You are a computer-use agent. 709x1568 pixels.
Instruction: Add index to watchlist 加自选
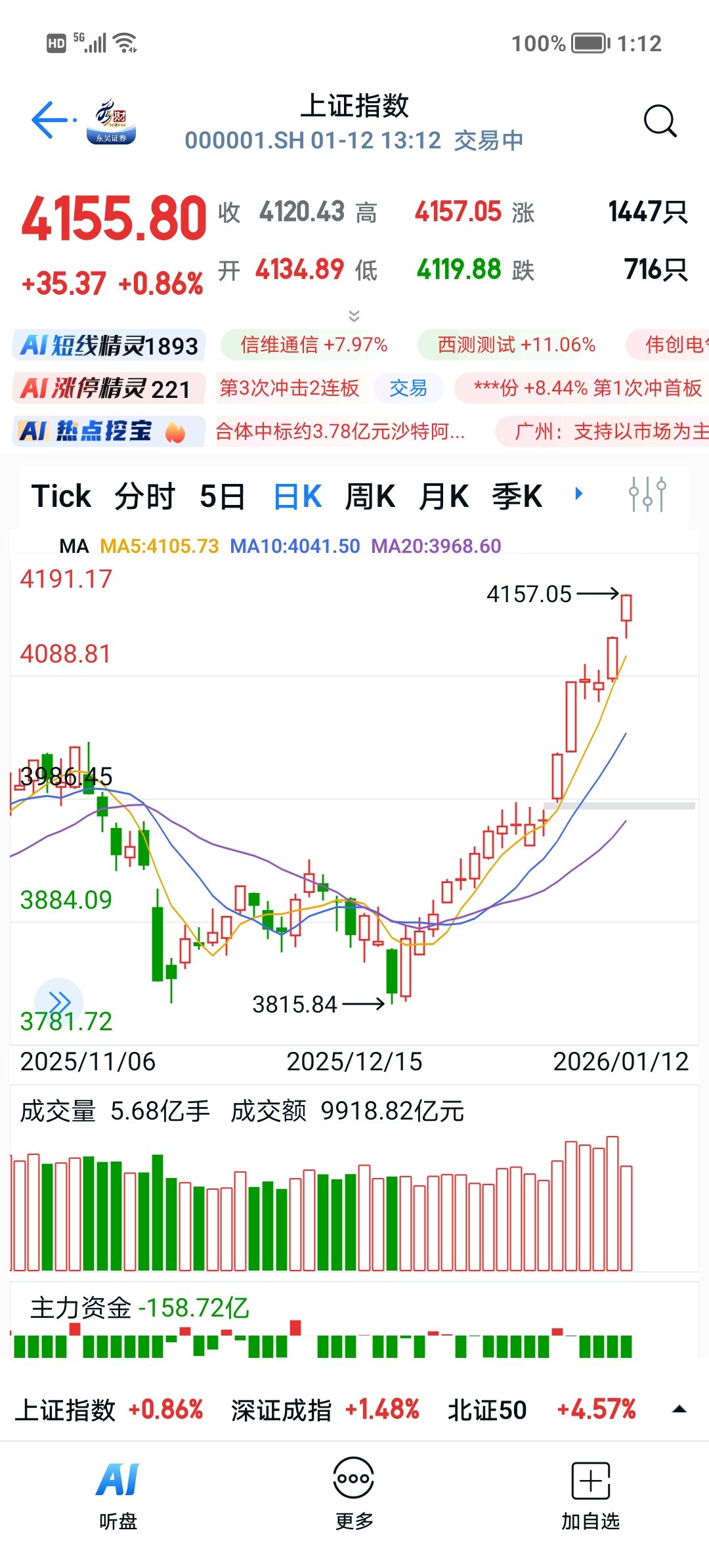click(x=590, y=1491)
